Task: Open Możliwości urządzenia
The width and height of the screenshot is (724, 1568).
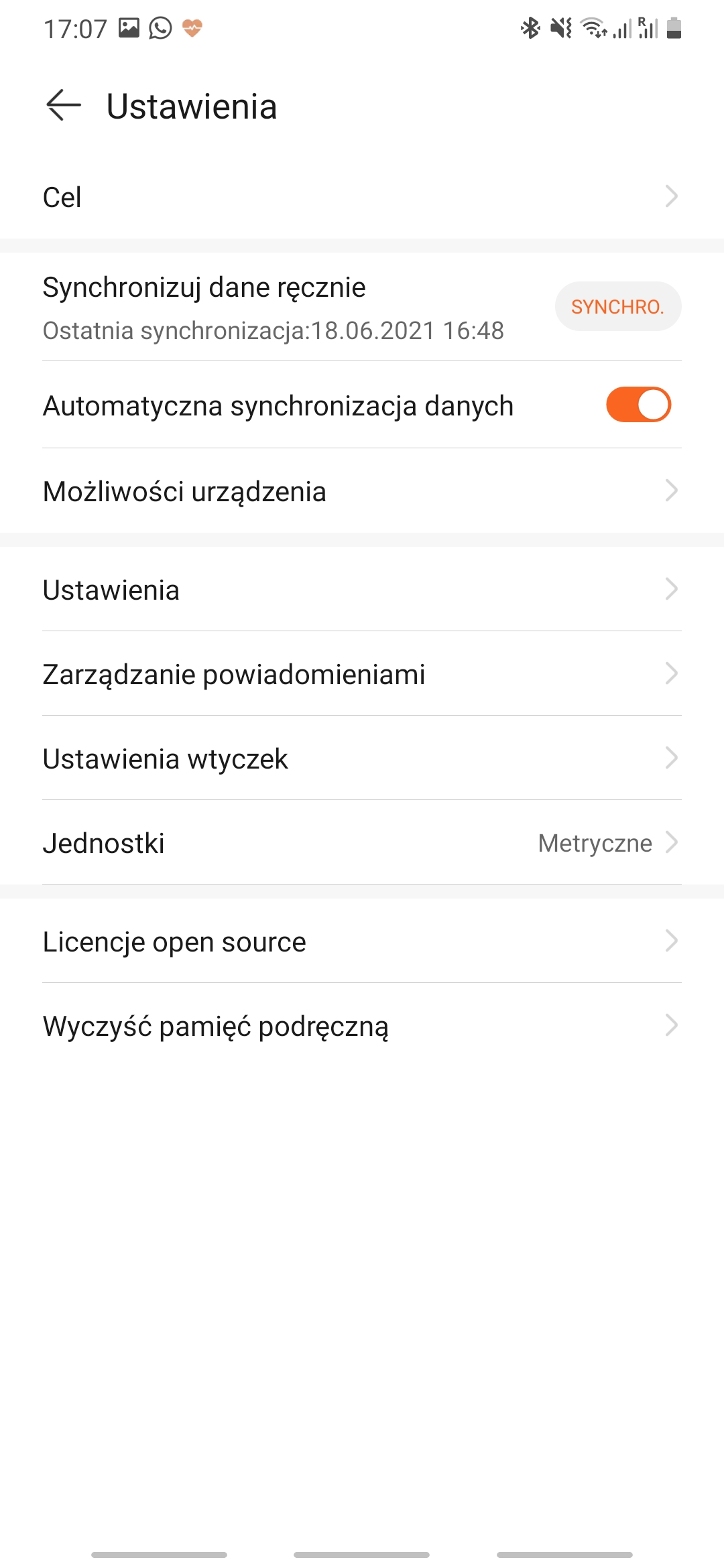Action: [x=362, y=491]
